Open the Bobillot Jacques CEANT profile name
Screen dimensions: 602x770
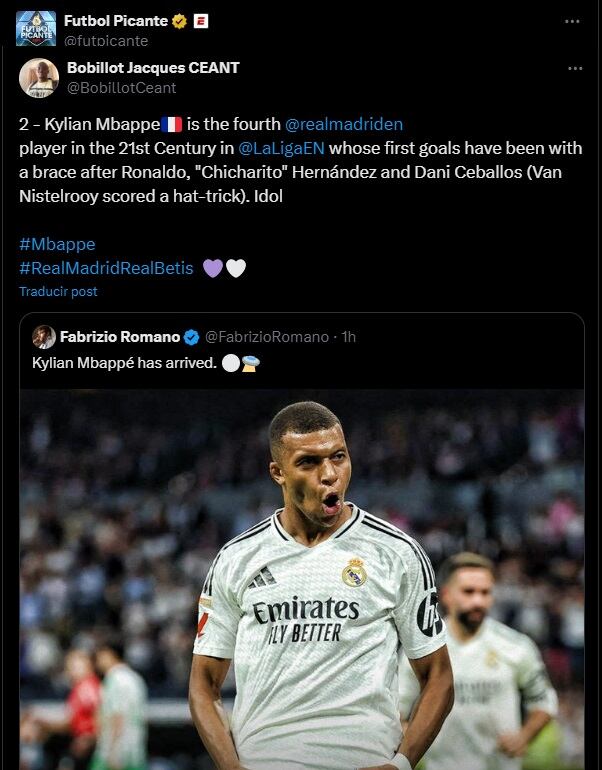click(152, 68)
